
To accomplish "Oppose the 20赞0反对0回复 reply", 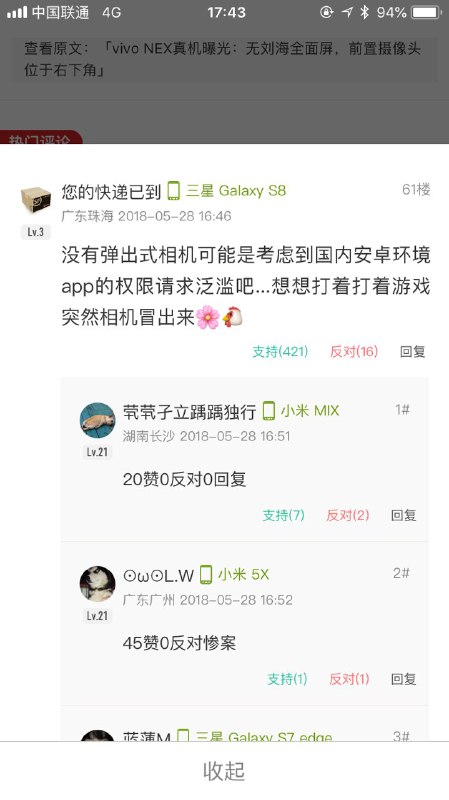I will click(347, 515).
